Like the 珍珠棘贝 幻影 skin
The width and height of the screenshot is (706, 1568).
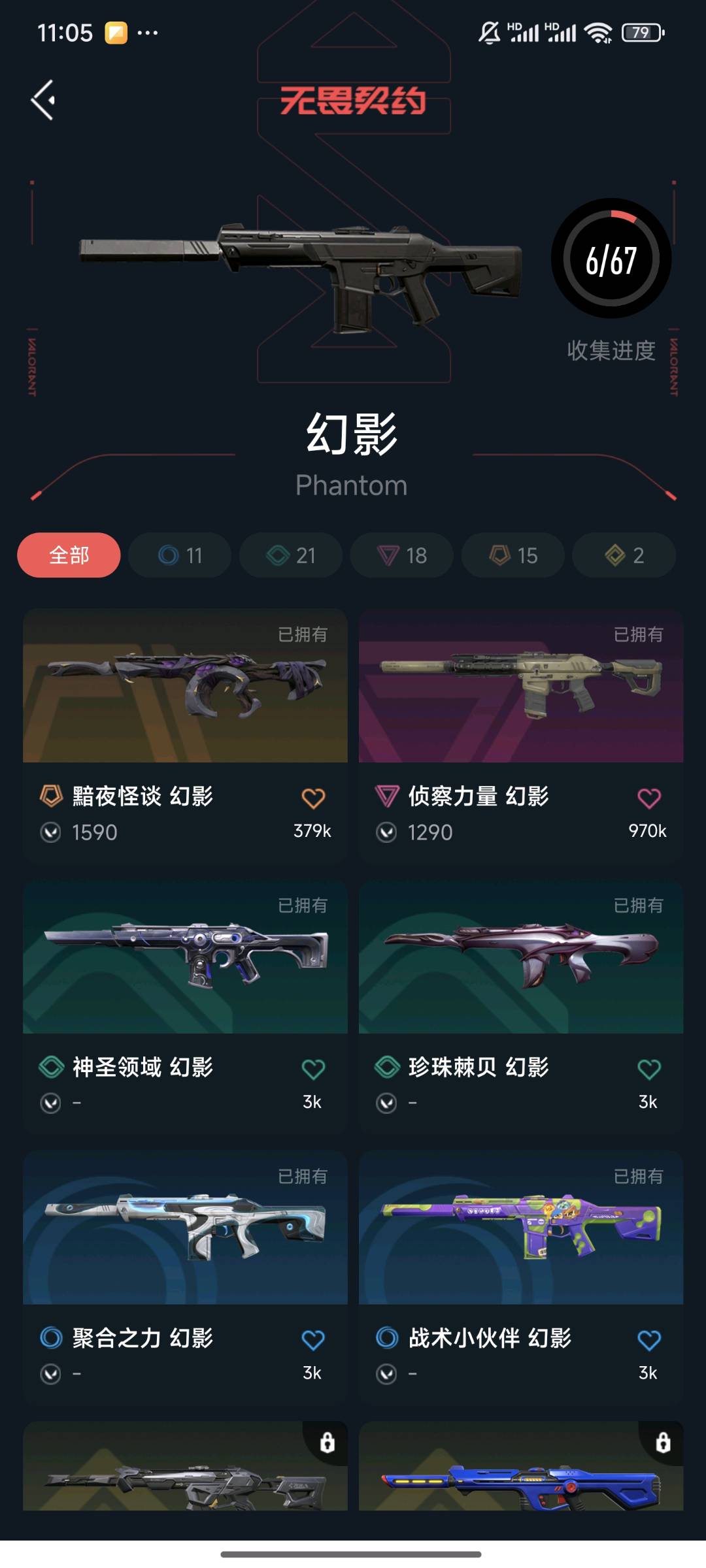tap(648, 1069)
